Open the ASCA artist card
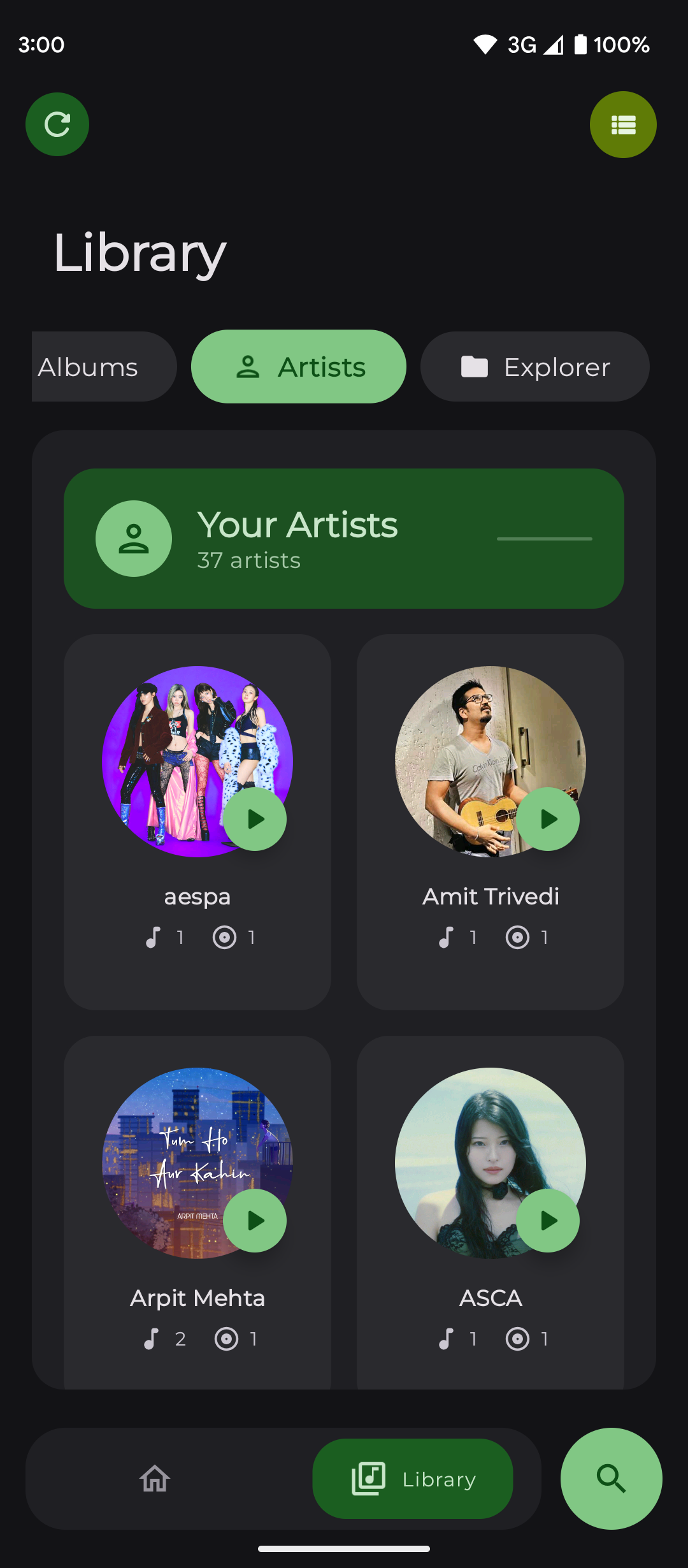 491,1298
